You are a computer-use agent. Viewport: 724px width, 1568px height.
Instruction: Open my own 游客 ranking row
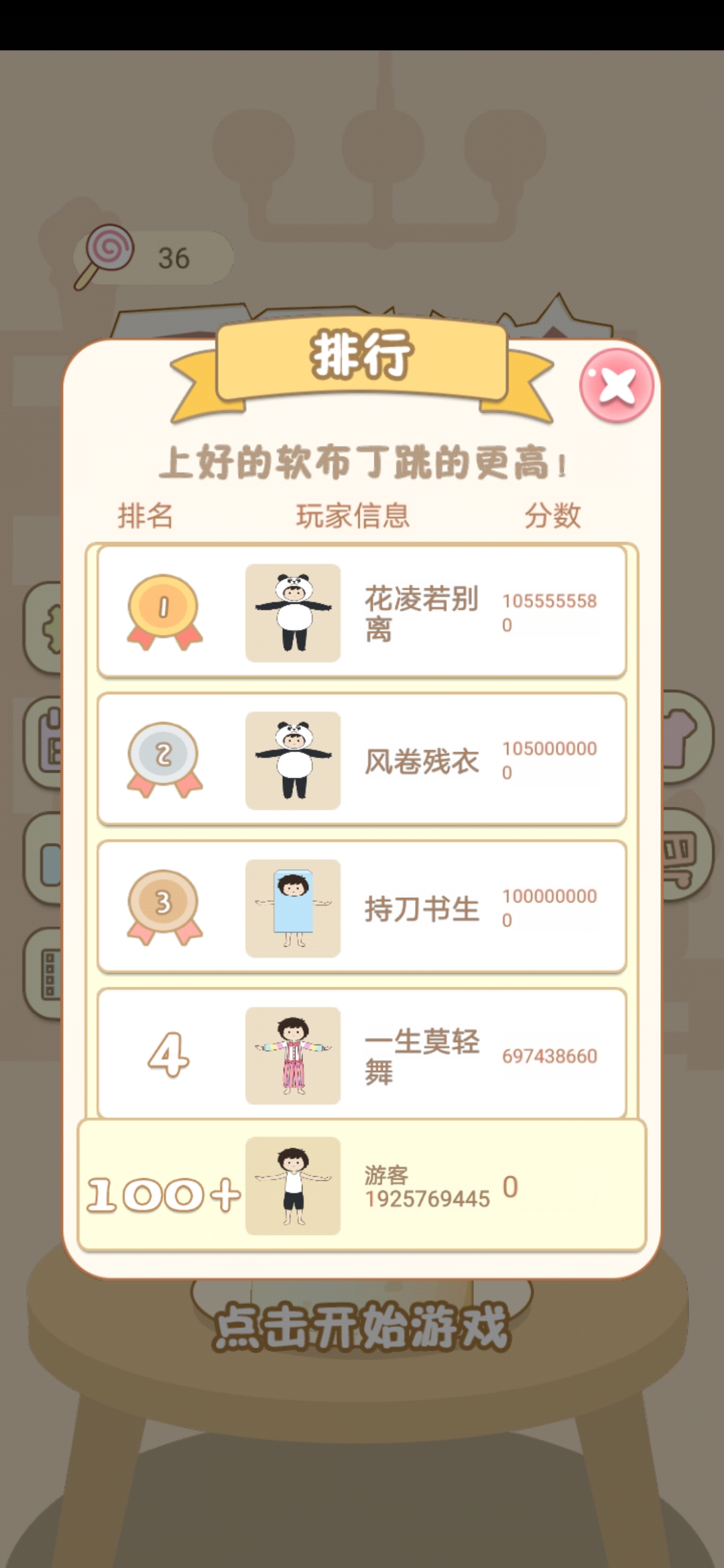click(362, 1186)
